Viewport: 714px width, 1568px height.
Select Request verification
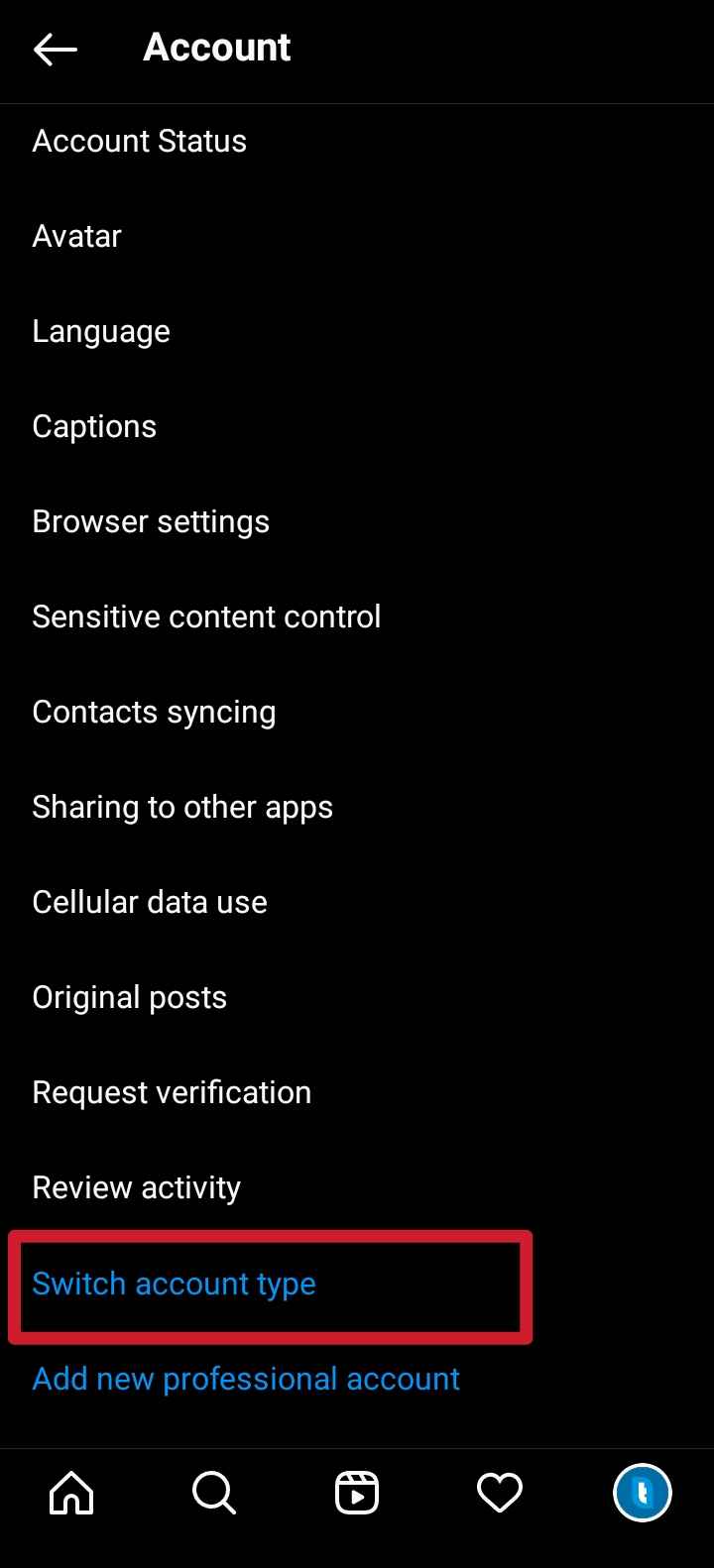[357, 1093]
